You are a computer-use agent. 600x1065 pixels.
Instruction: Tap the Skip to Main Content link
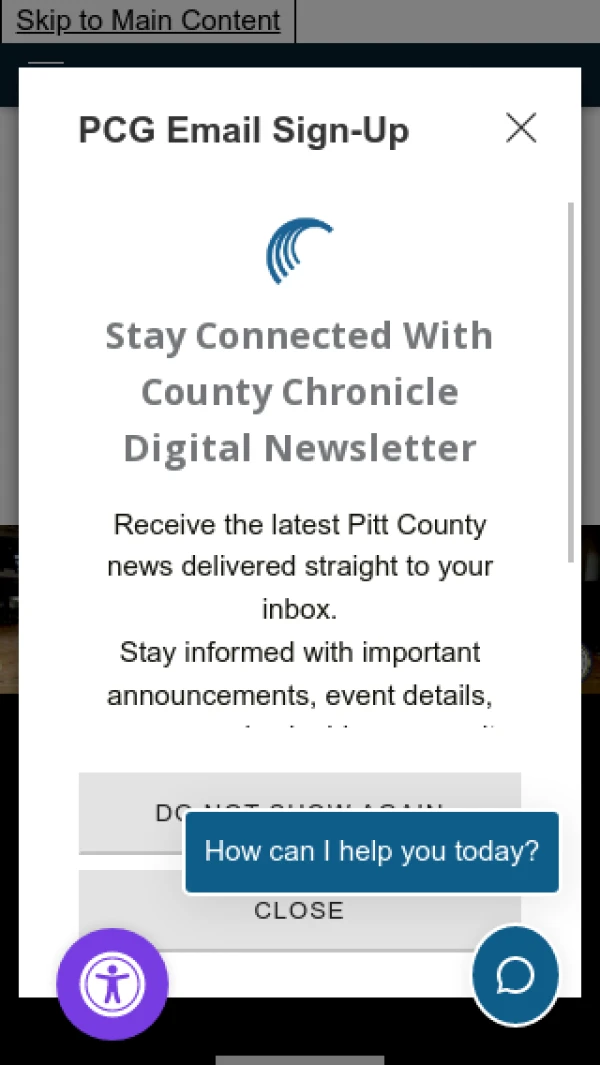(x=148, y=20)
